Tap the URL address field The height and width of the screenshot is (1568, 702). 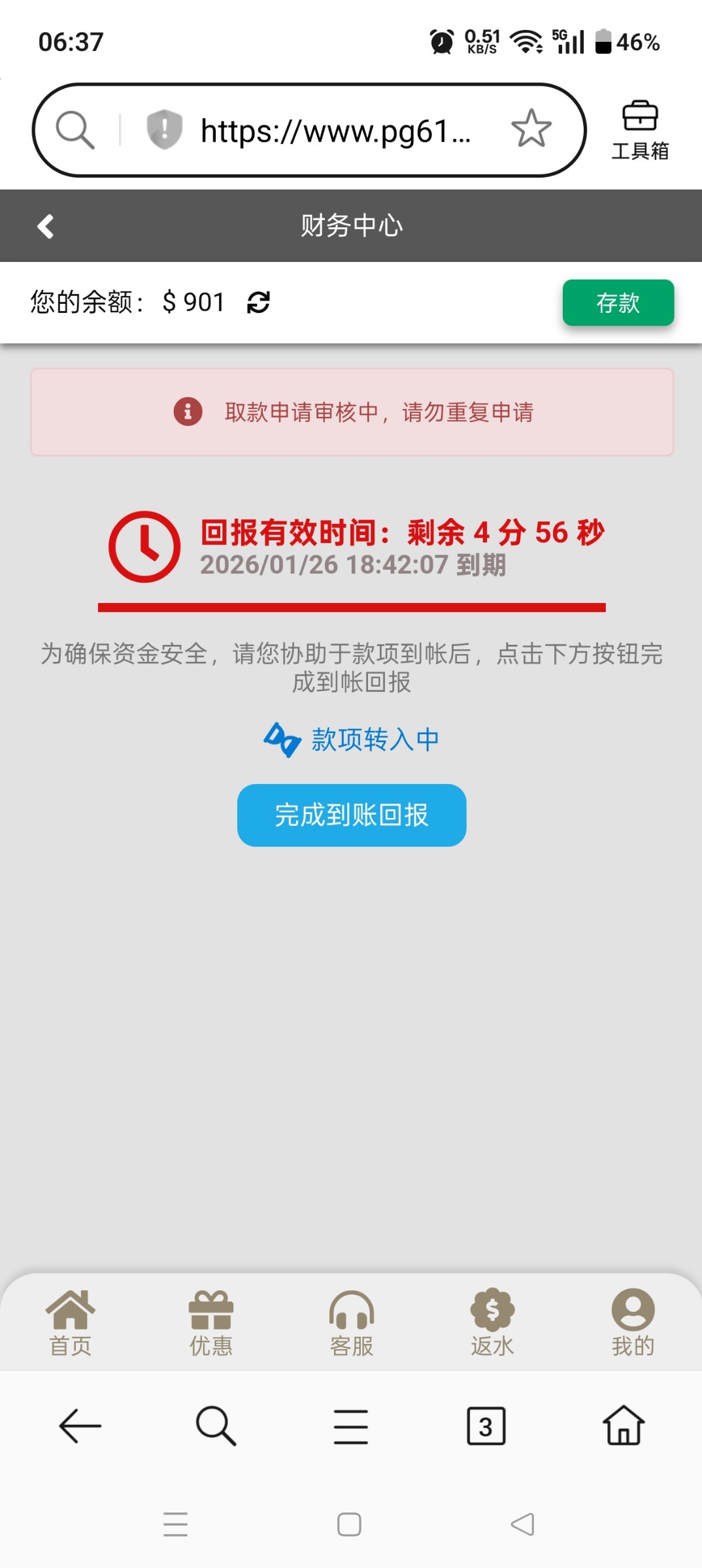335,131
